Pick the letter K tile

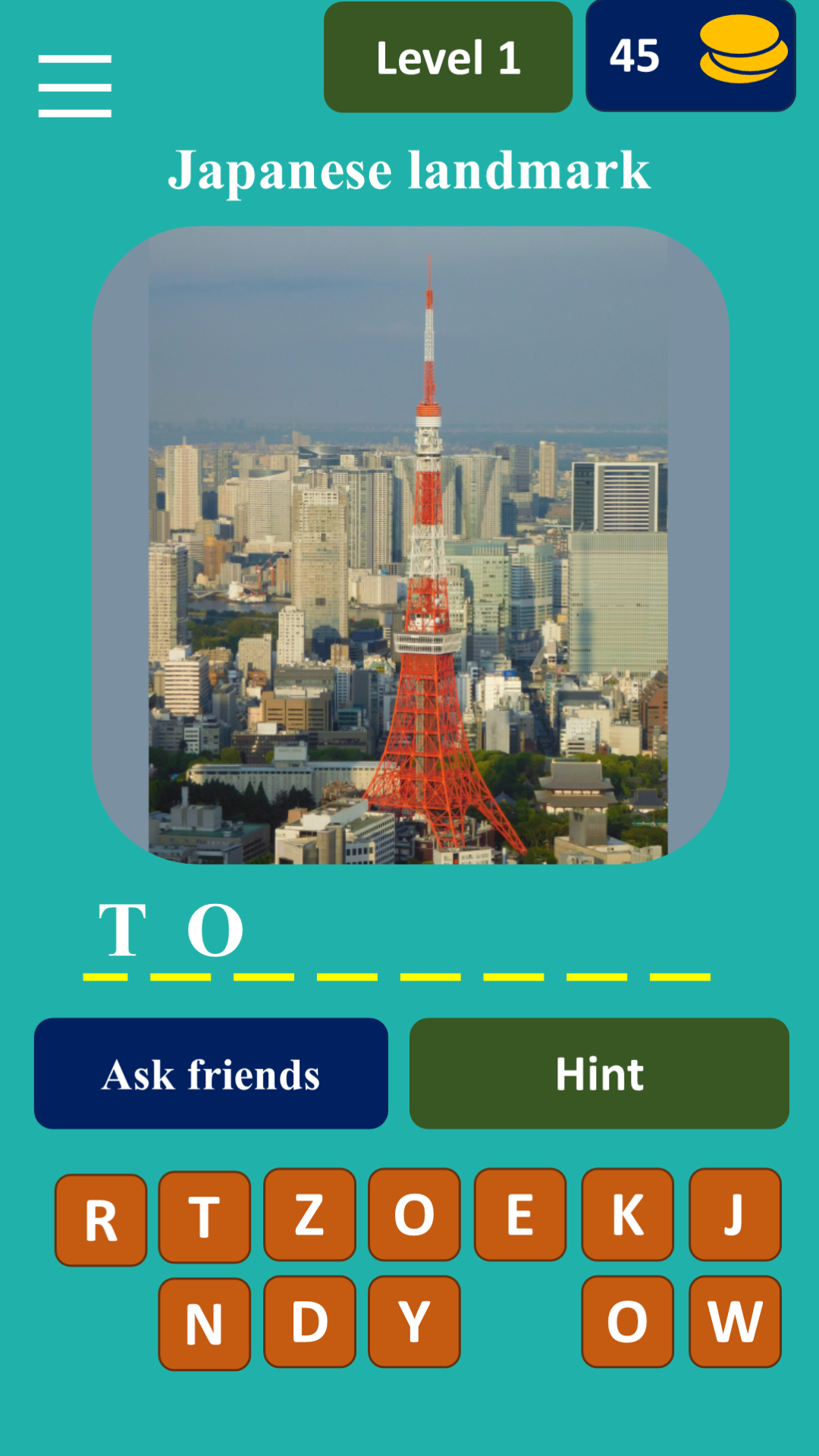[x=627, y=1215]
